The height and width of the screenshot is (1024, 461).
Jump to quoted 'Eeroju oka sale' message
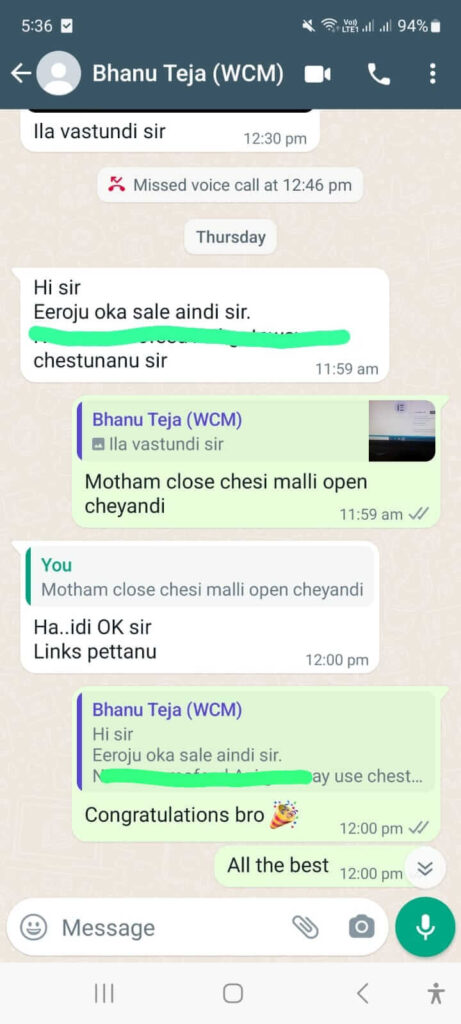click(x=256, y=743)
